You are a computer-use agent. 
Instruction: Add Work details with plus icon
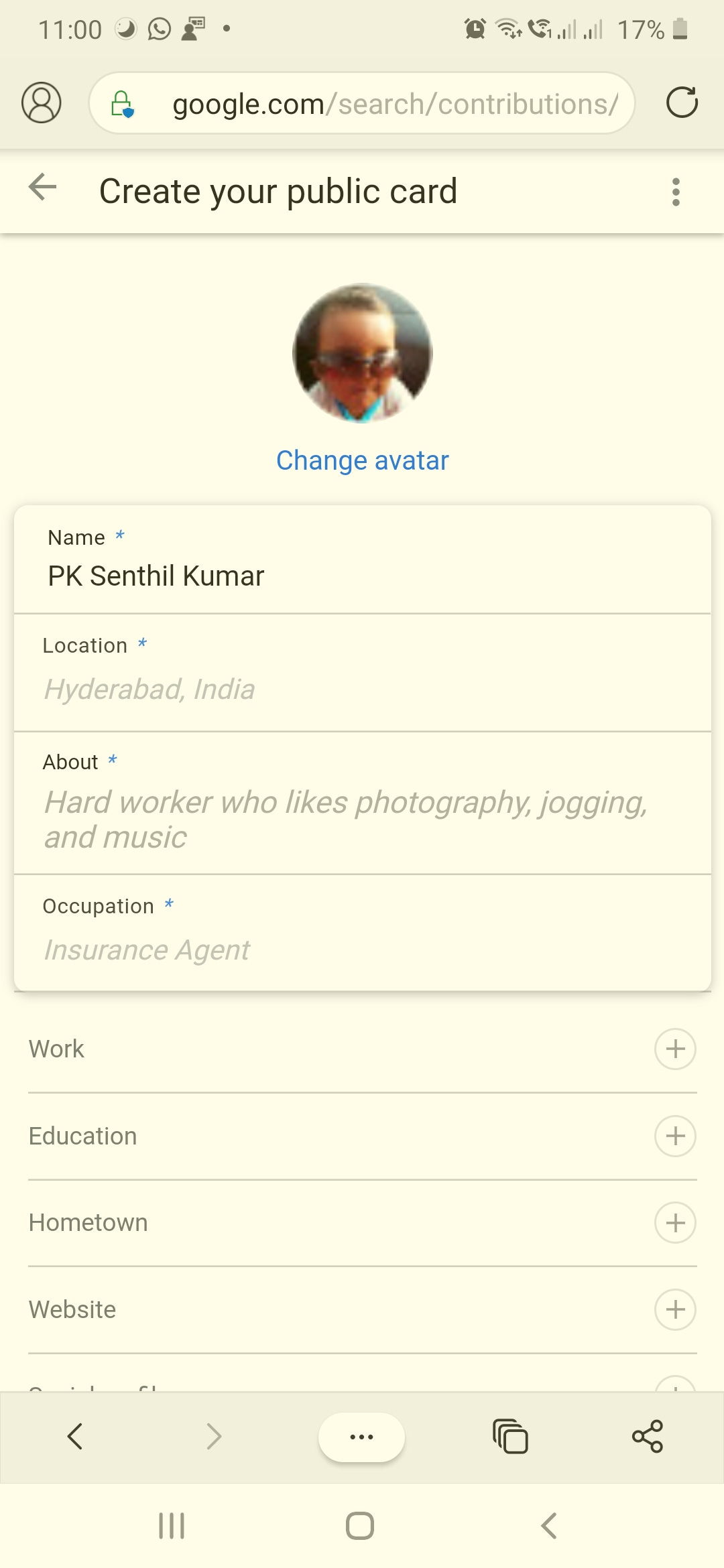coord(675,1049)
